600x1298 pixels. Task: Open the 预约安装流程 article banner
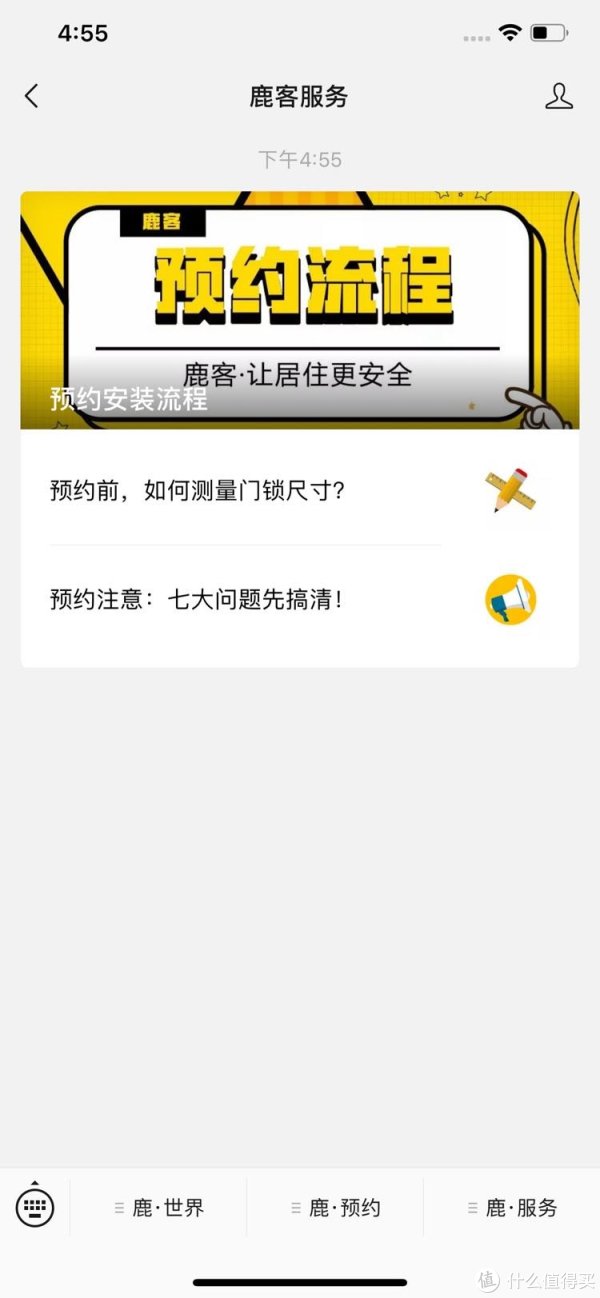[299, 310]
